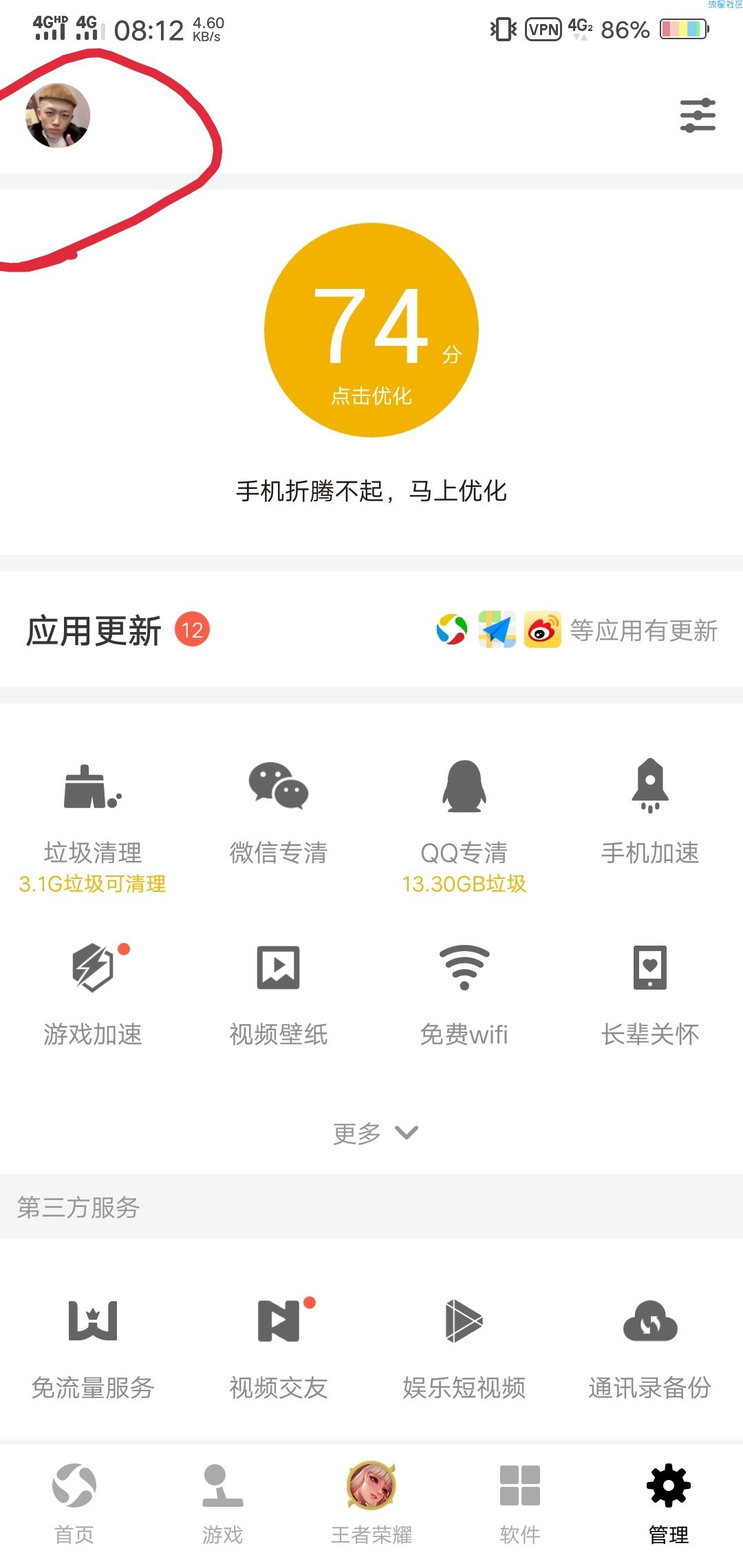
Task: Start 手机加速 phone boost
Action: click(650, 812)
